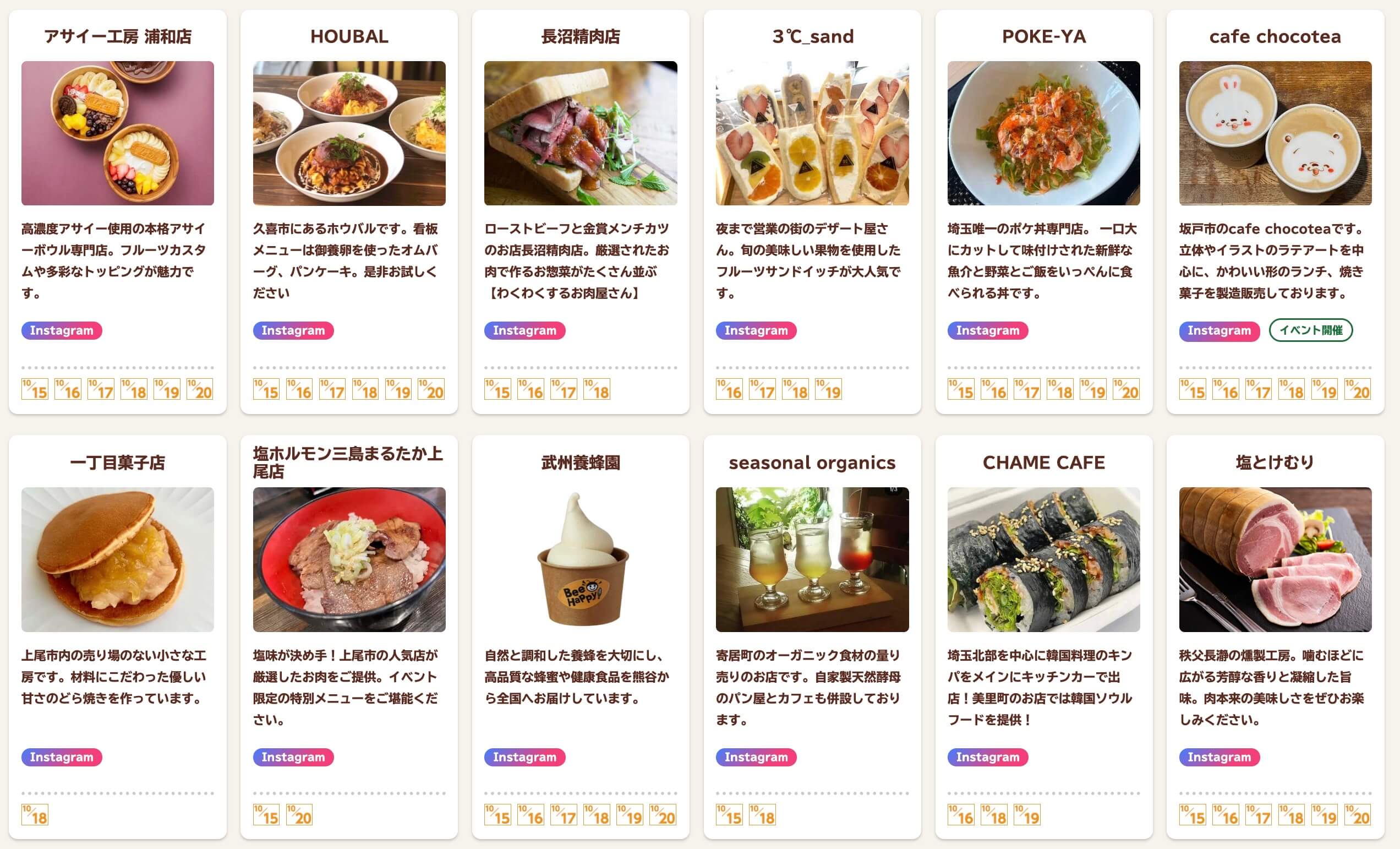Open 武州養蜂園 Instagram page

coord(524,757)
